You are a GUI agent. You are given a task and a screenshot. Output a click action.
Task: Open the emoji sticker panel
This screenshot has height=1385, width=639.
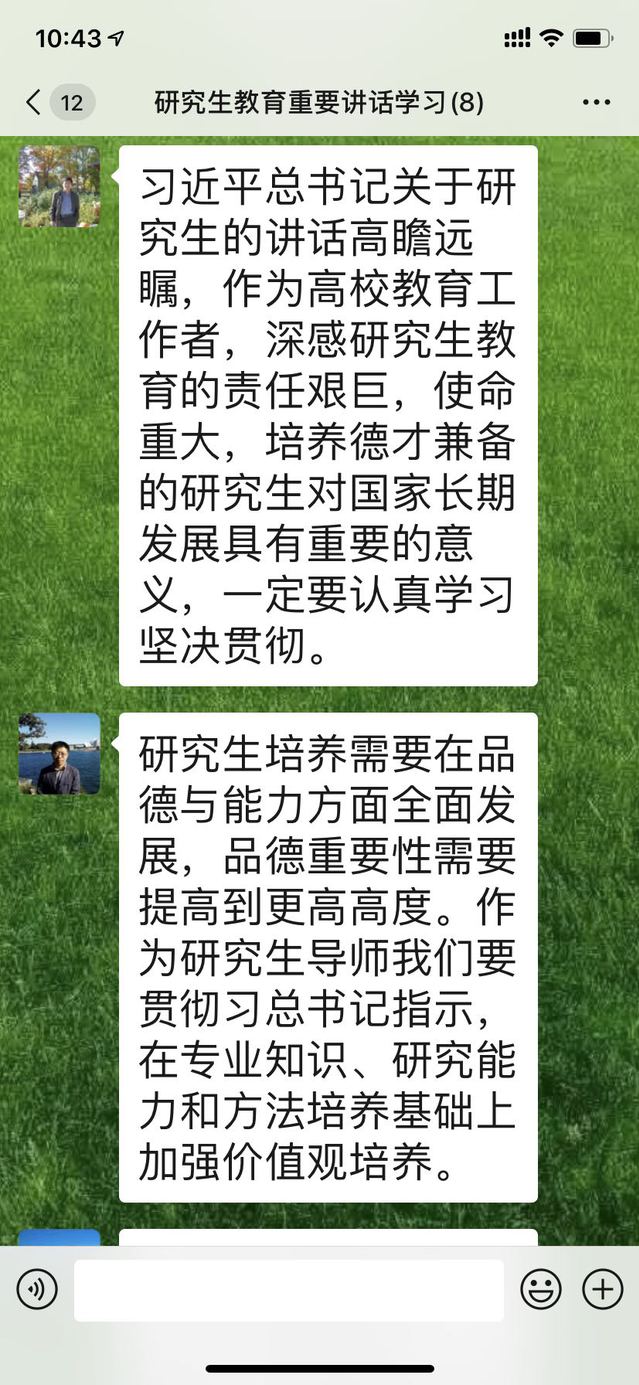tap(541, 1290)
